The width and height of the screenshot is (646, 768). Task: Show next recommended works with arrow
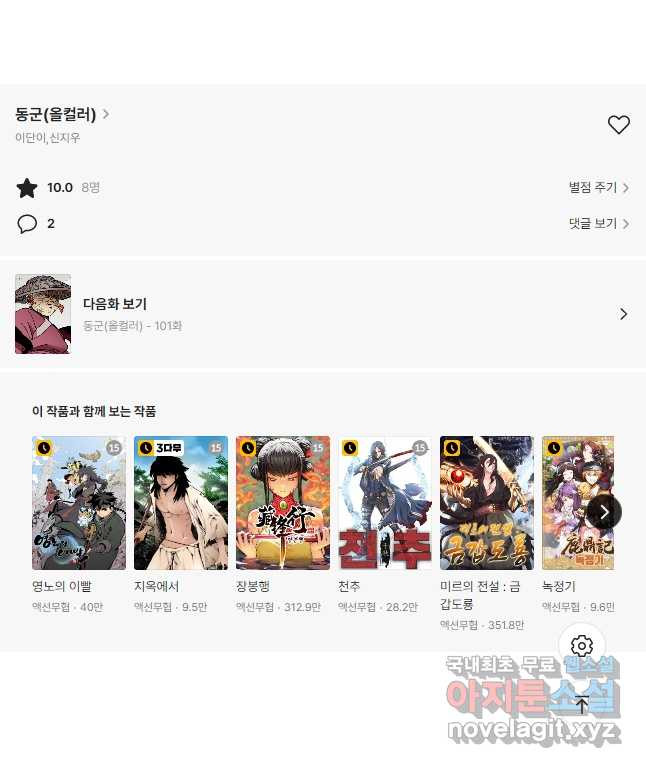[x=604, y=512]
